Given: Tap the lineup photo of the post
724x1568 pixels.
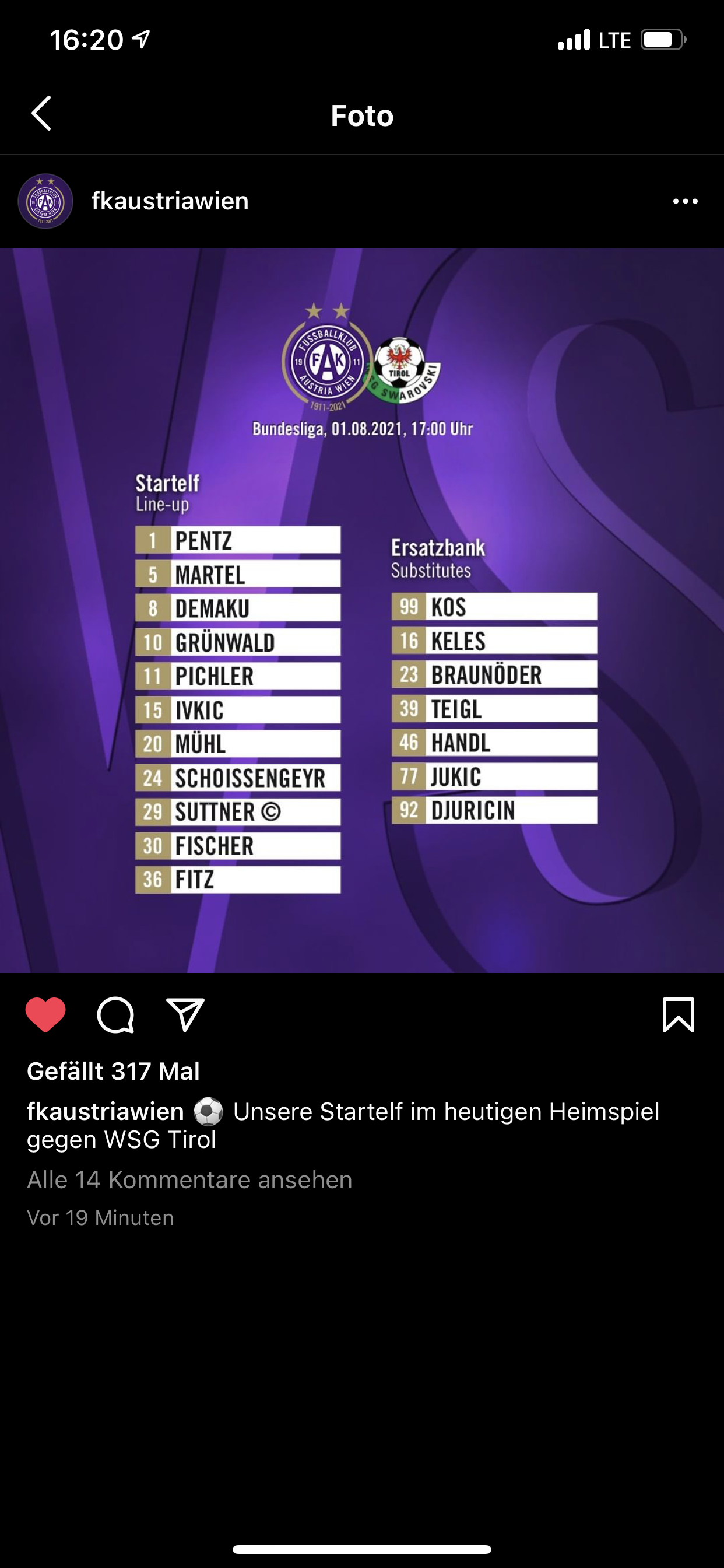Looking at the screenshot, I should pos(362,610).
